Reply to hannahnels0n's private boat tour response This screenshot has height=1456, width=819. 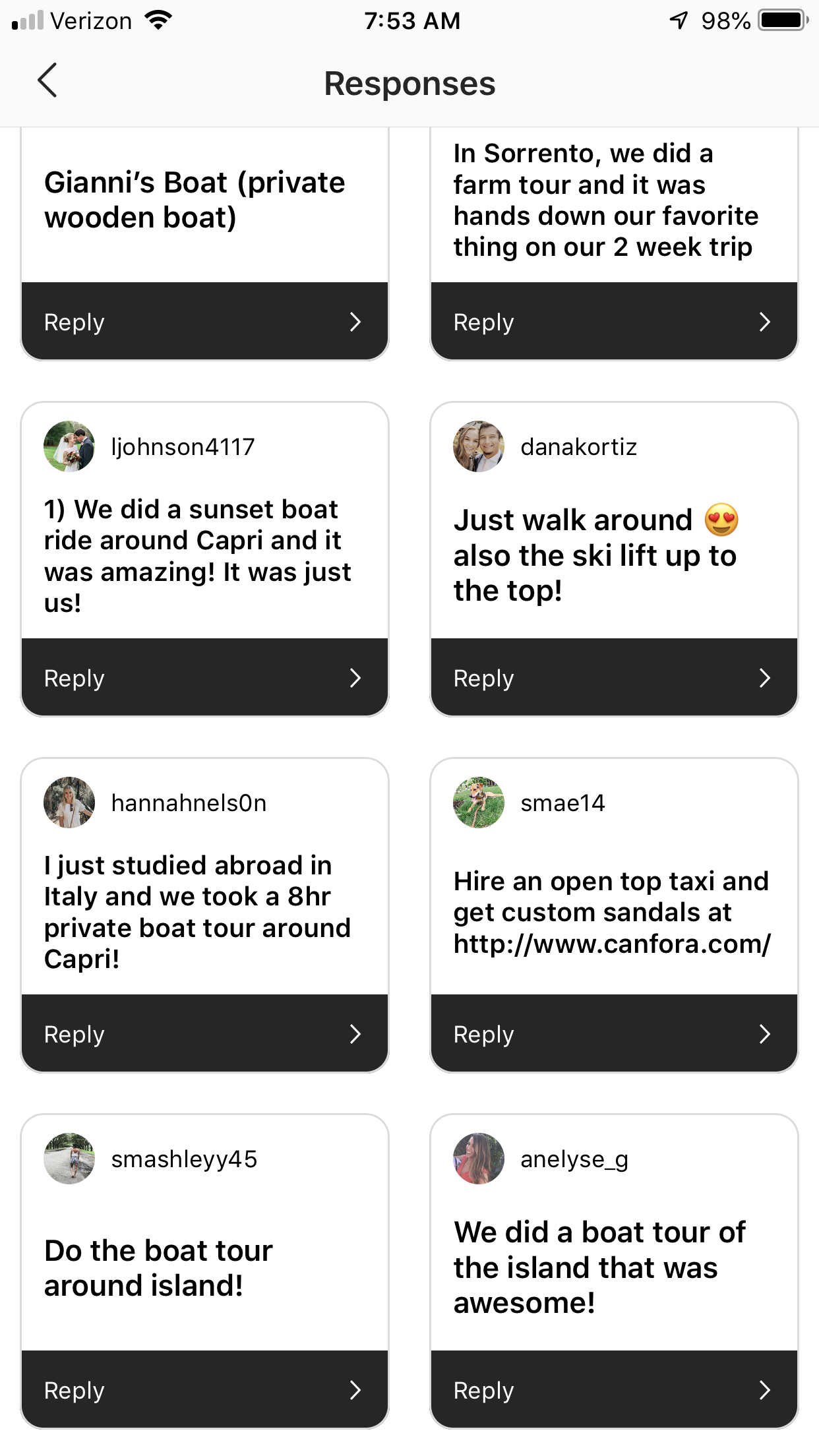(x=204, y=1034)
